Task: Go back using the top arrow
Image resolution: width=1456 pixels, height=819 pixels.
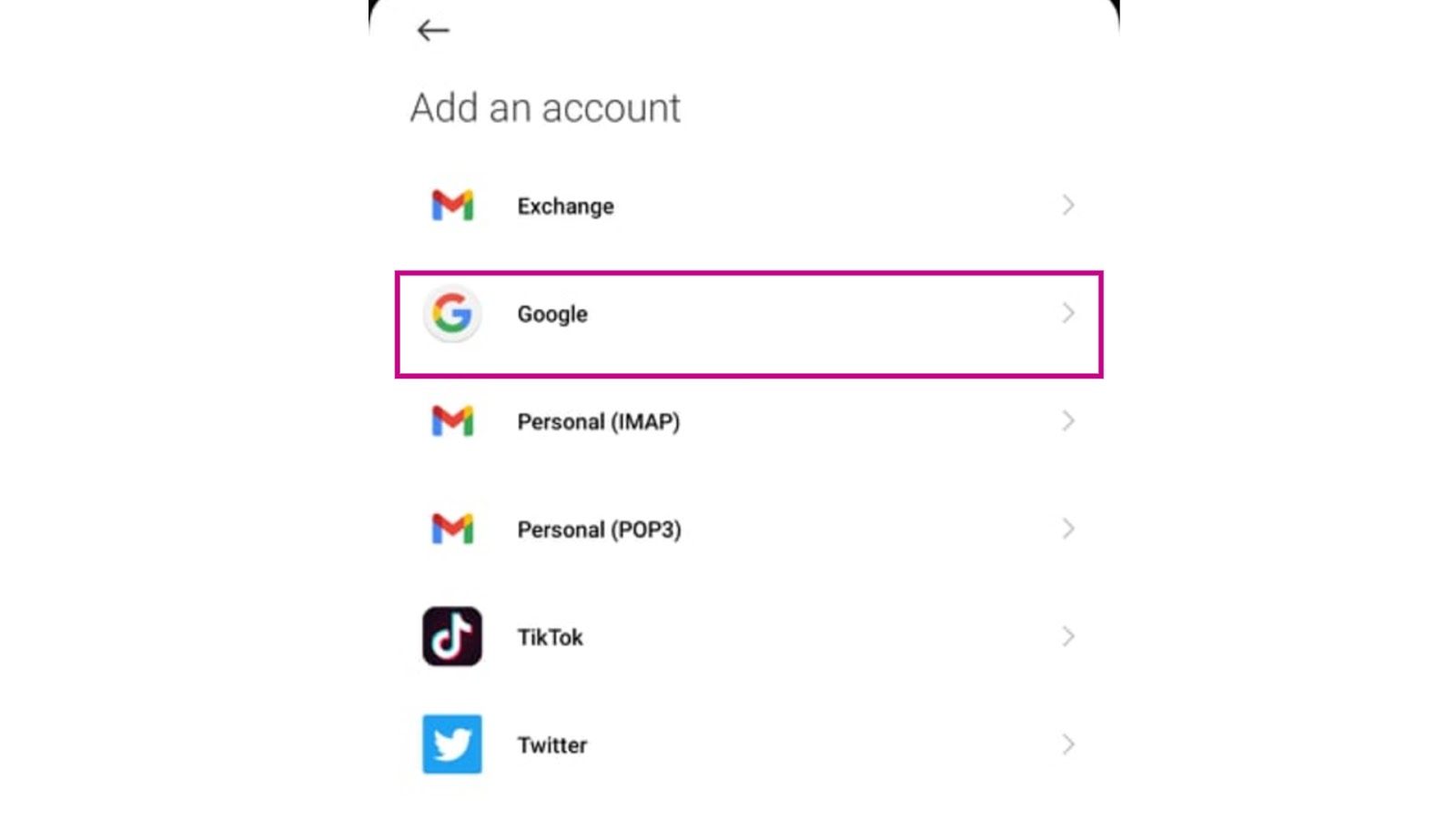Action: (432, 31)
